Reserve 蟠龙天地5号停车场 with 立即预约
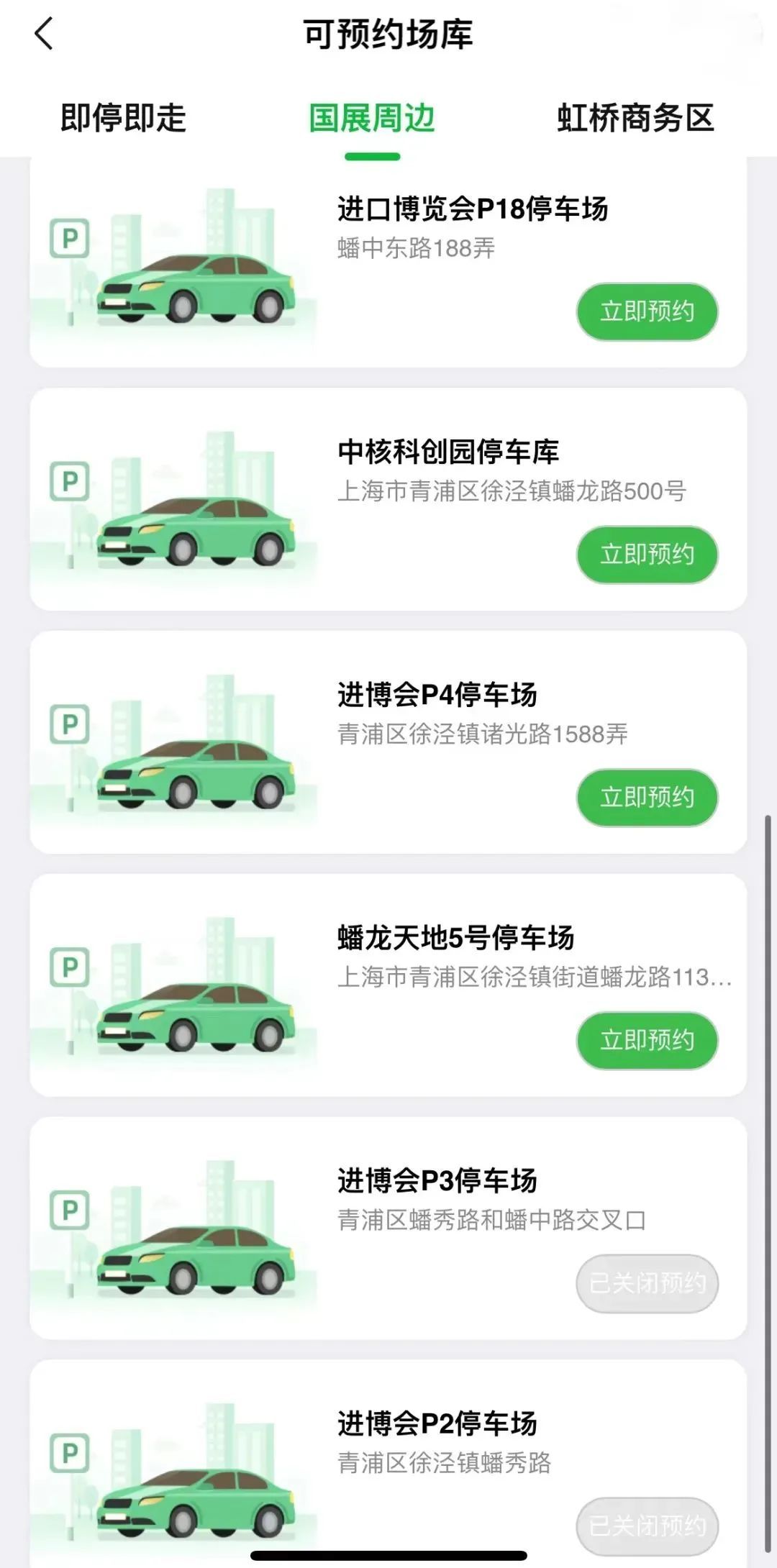The image size is (777, 1568). pyautogui.click(x=647, y=1041)
